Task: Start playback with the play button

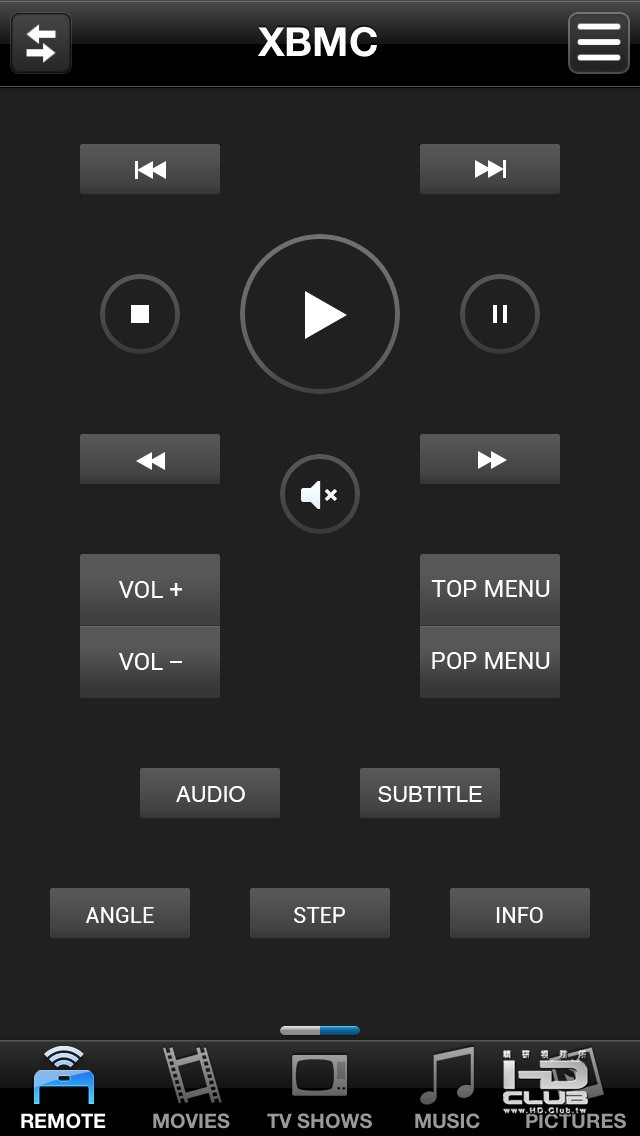Action: [x=320, y=314]
